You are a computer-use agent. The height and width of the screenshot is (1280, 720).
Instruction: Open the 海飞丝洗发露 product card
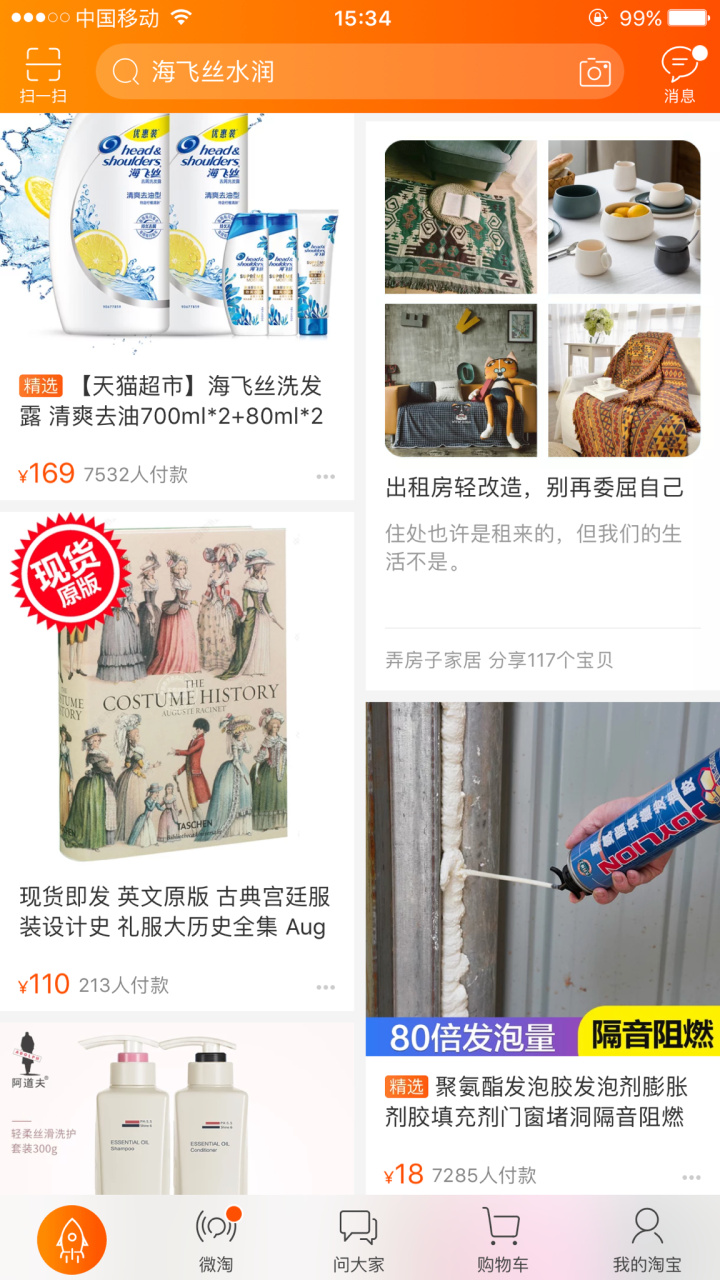(x=176, y=300)
